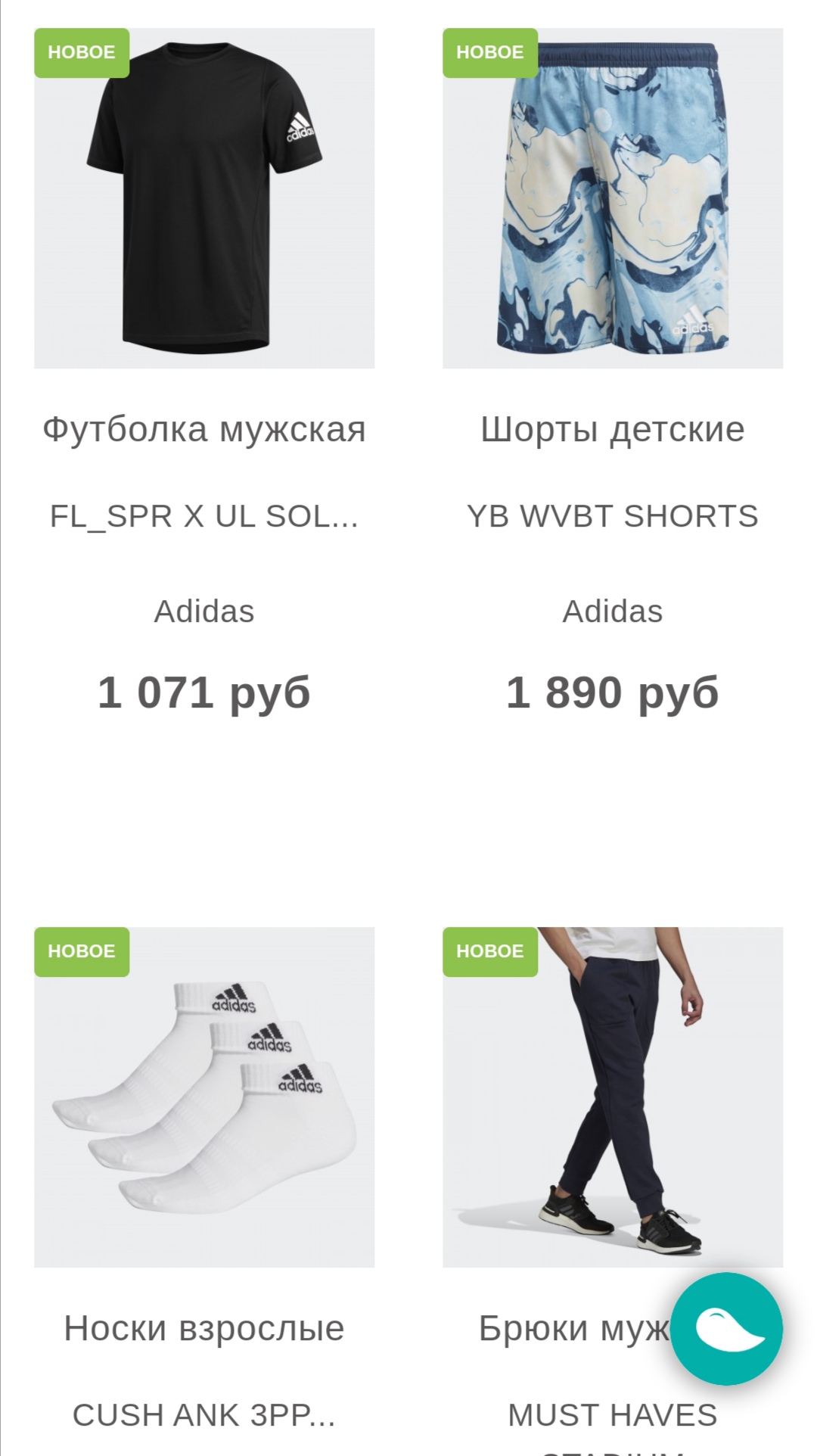Click the 1 890 руб price label

coord(613,690)
